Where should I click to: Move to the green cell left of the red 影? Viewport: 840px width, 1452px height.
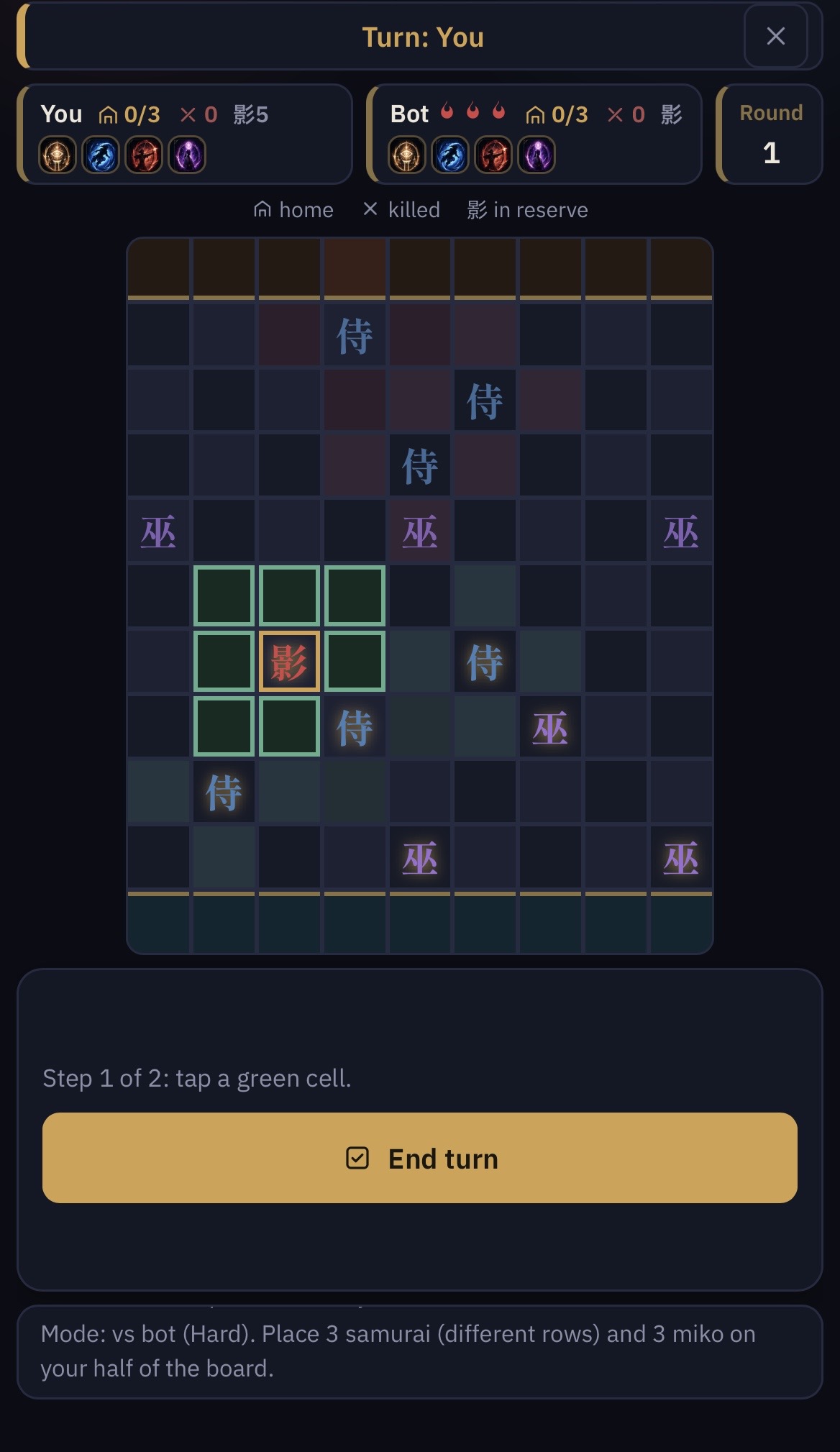[224, 662]
